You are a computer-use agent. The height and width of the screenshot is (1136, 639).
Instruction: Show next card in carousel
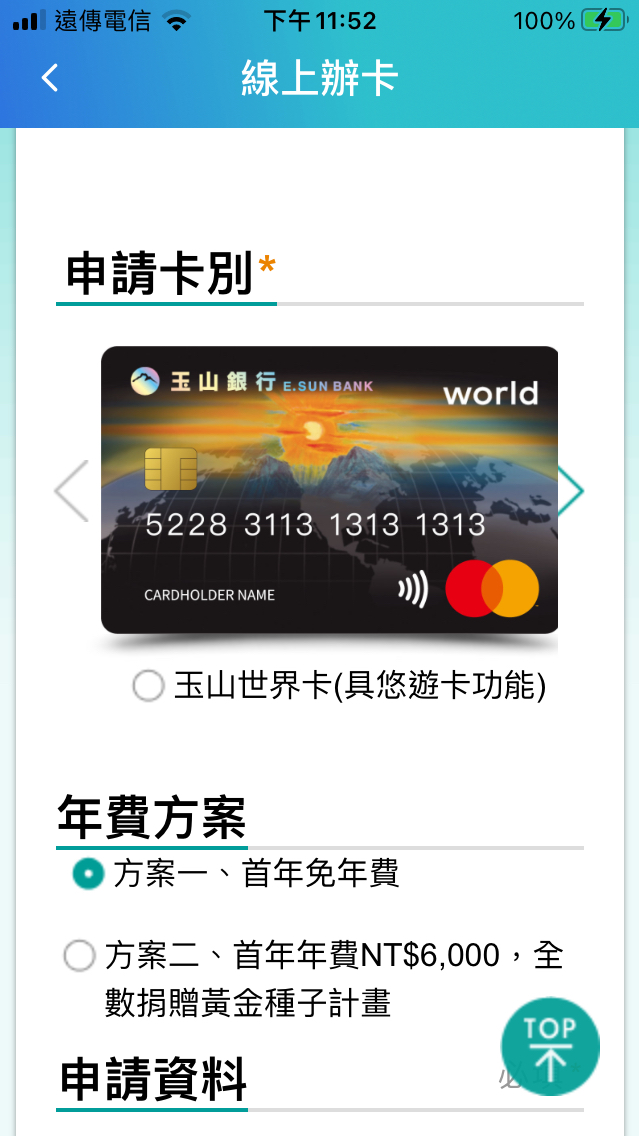click(570, 491)
